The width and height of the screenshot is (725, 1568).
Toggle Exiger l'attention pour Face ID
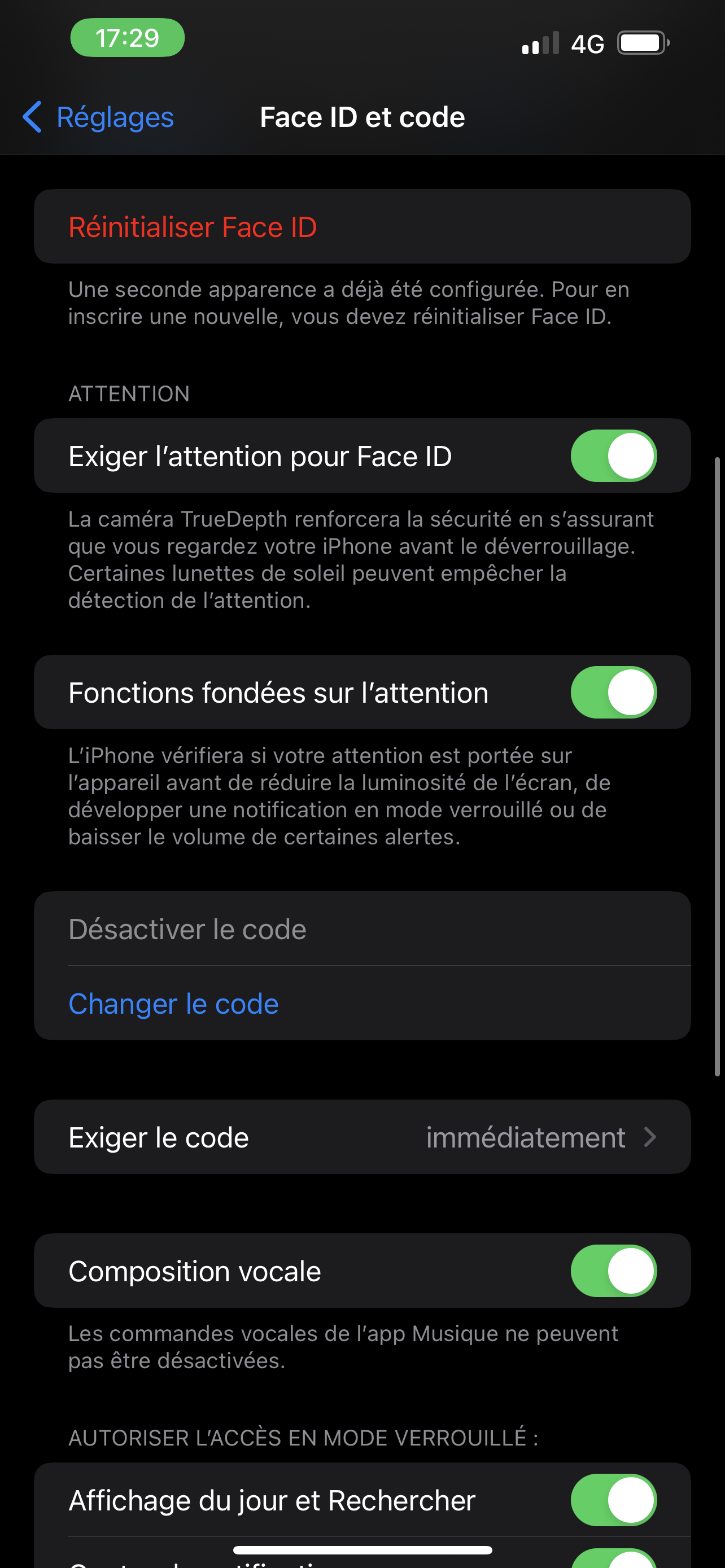pyautogui.click(x=613, y=456)
